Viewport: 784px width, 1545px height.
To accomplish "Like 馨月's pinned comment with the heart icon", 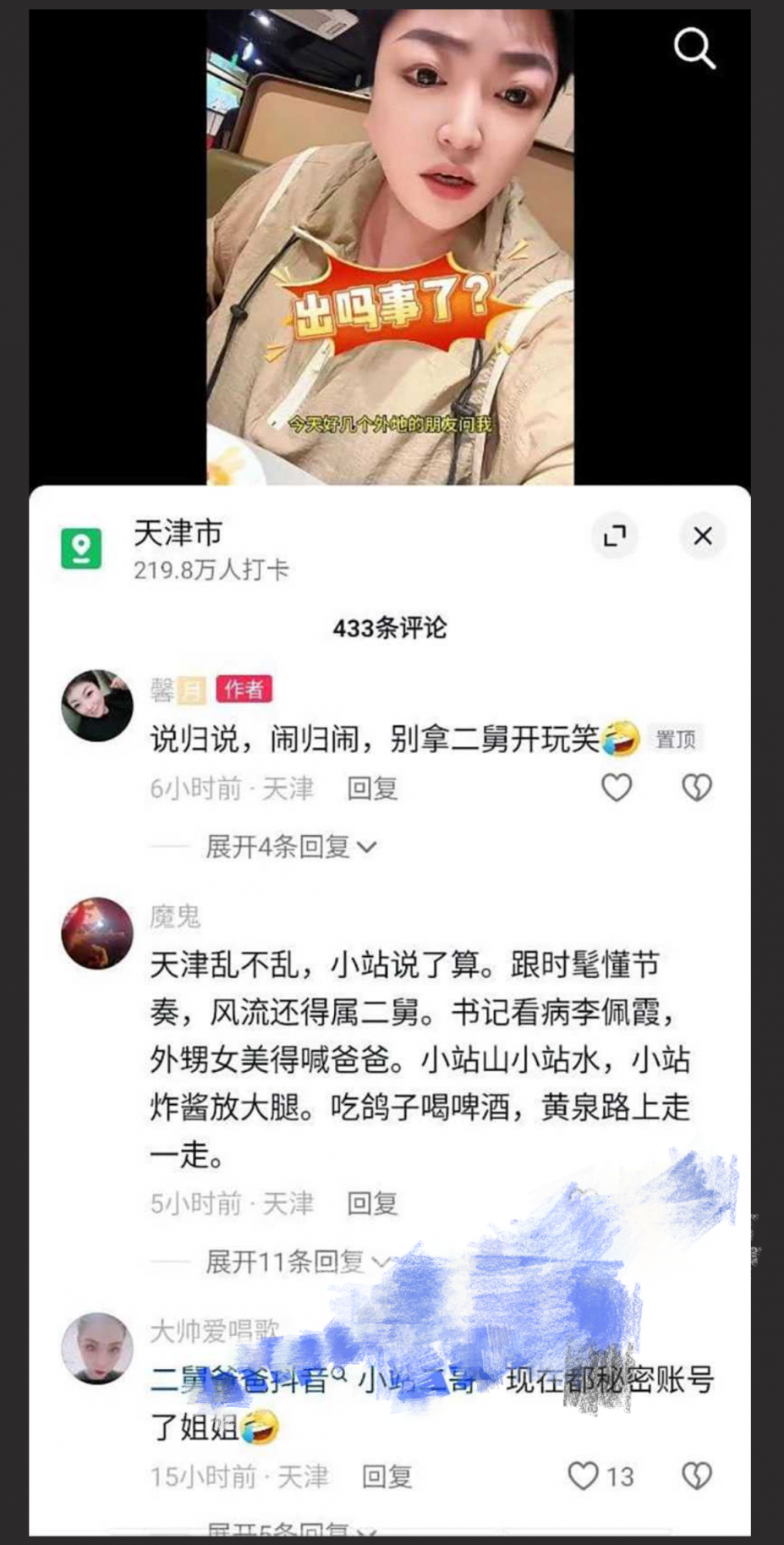I will point(617,788).
